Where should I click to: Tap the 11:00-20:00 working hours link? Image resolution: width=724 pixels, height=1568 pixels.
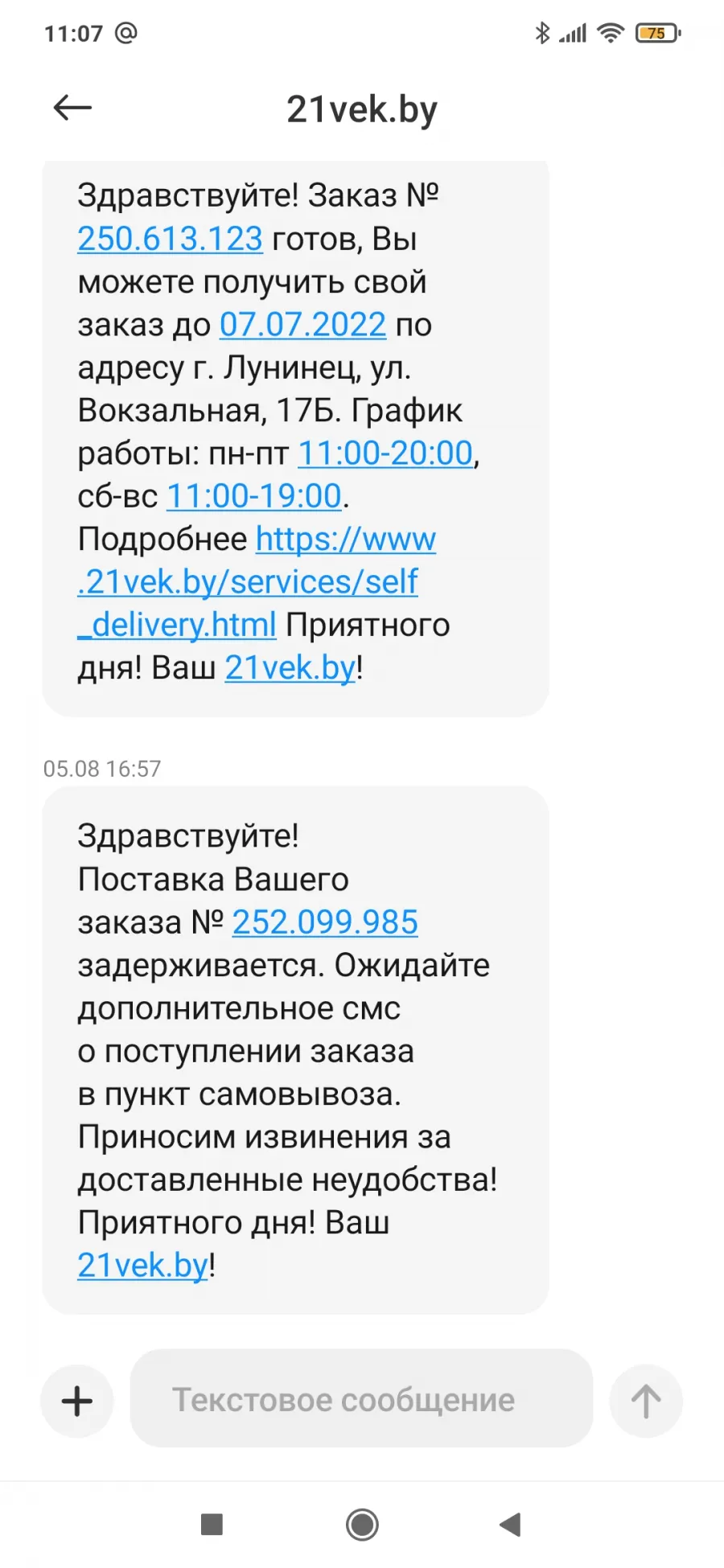point(385,454)
